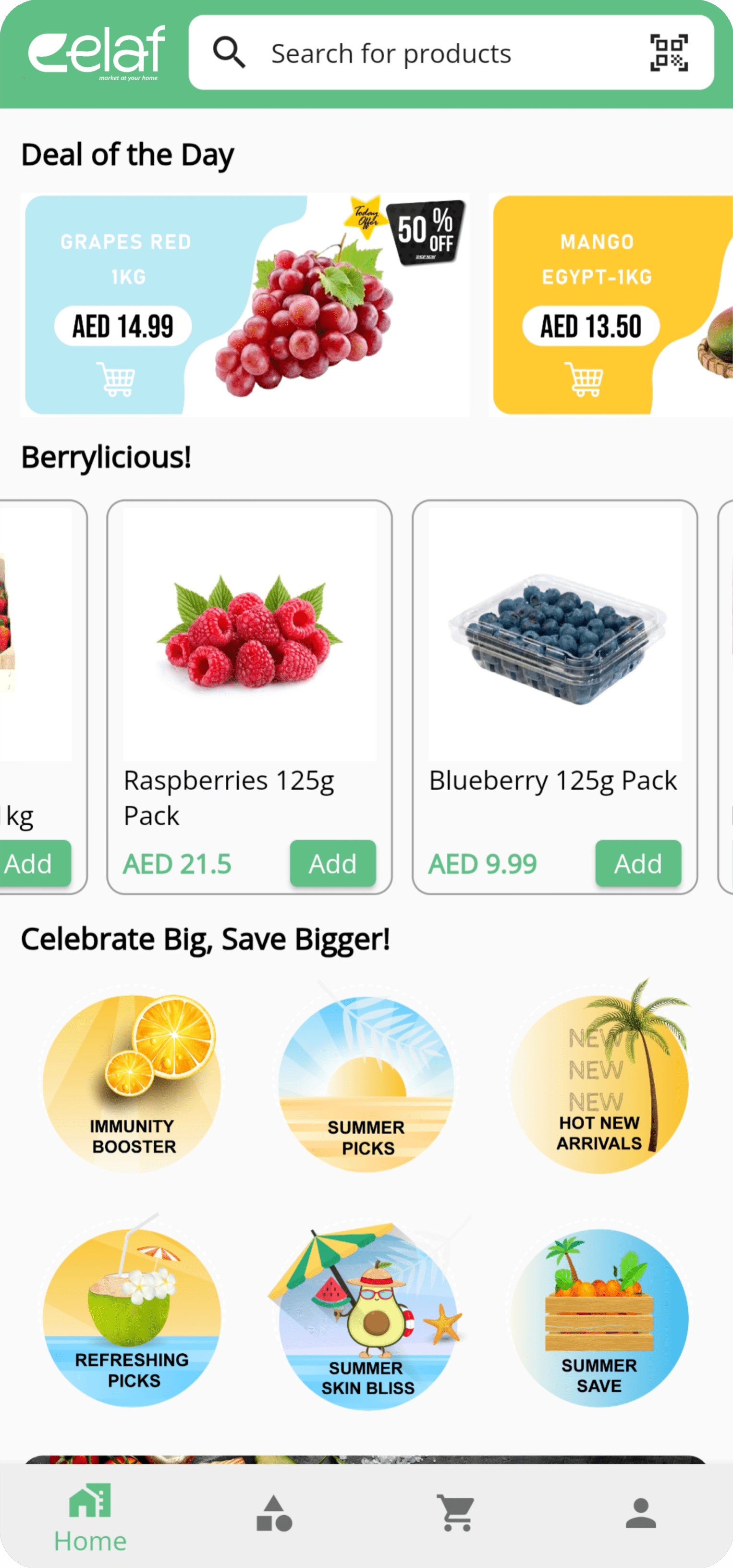Browse Hot New Arrivals
This screenshot has width=733, height=1568.
click(x=599, y=1083)
